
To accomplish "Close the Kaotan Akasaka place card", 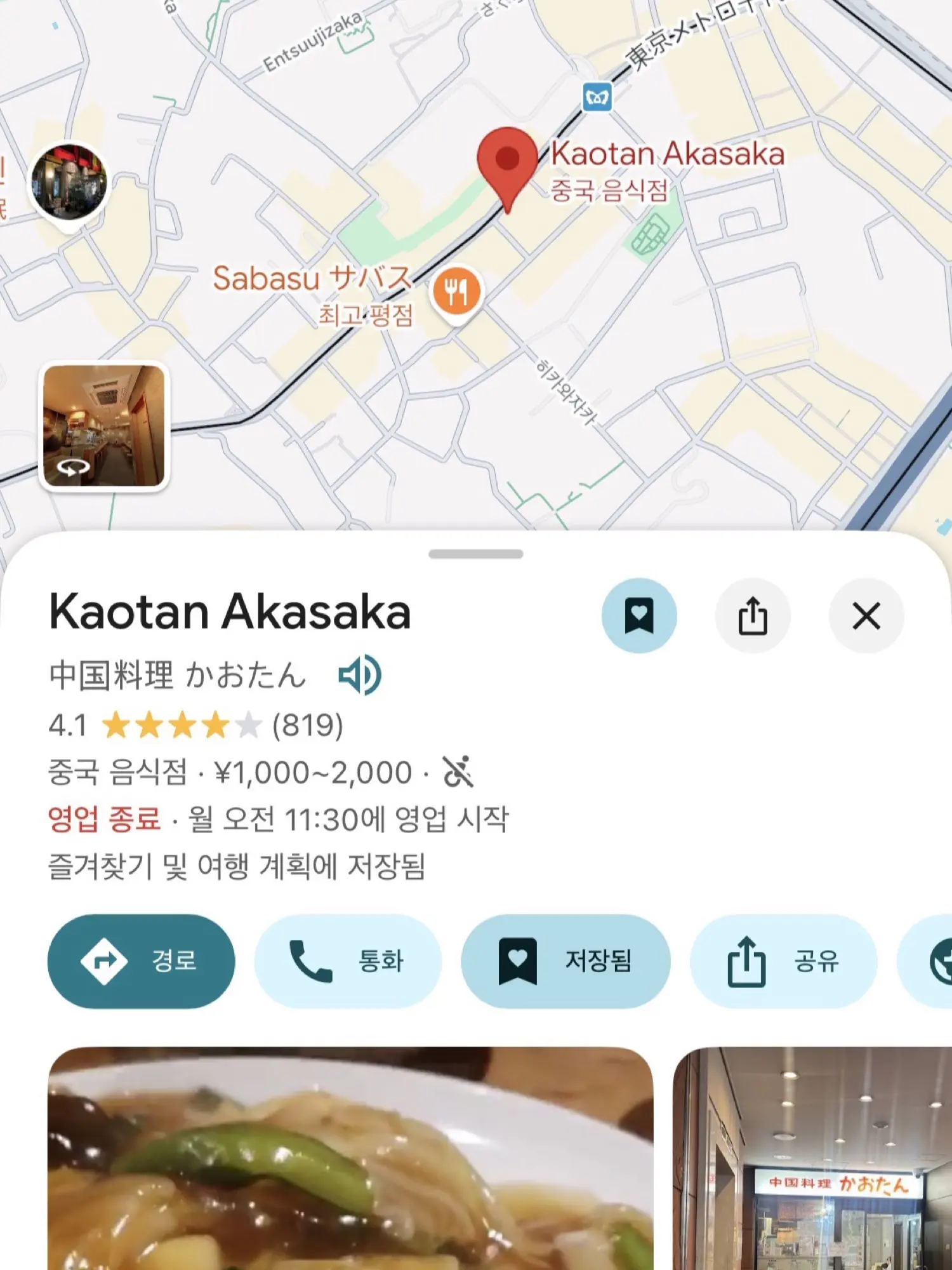I will (x=866, y=616).
